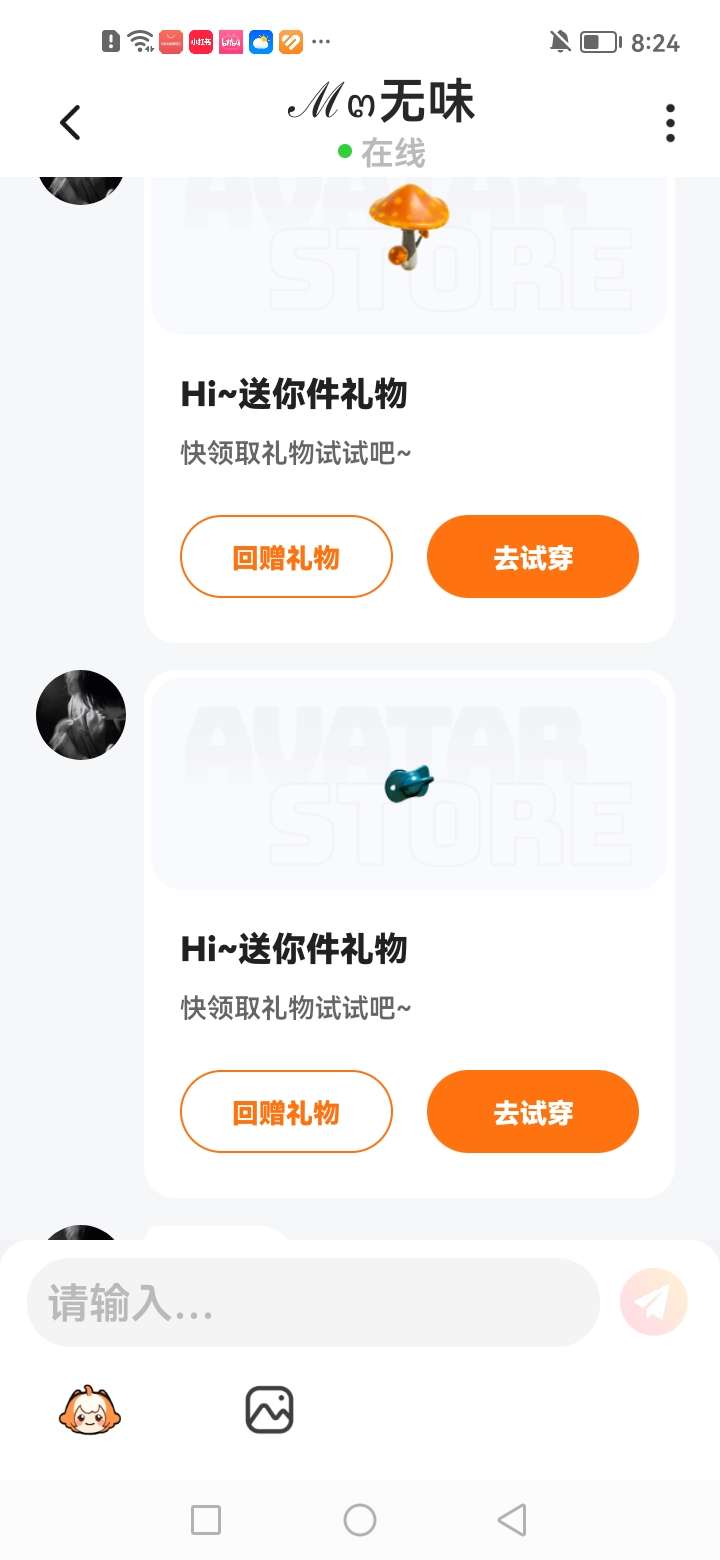Open the sender's avatar beside the blue gift
Image resolution: width=720 pixels, height=1560 pixels.
click(x=81, y=715)
